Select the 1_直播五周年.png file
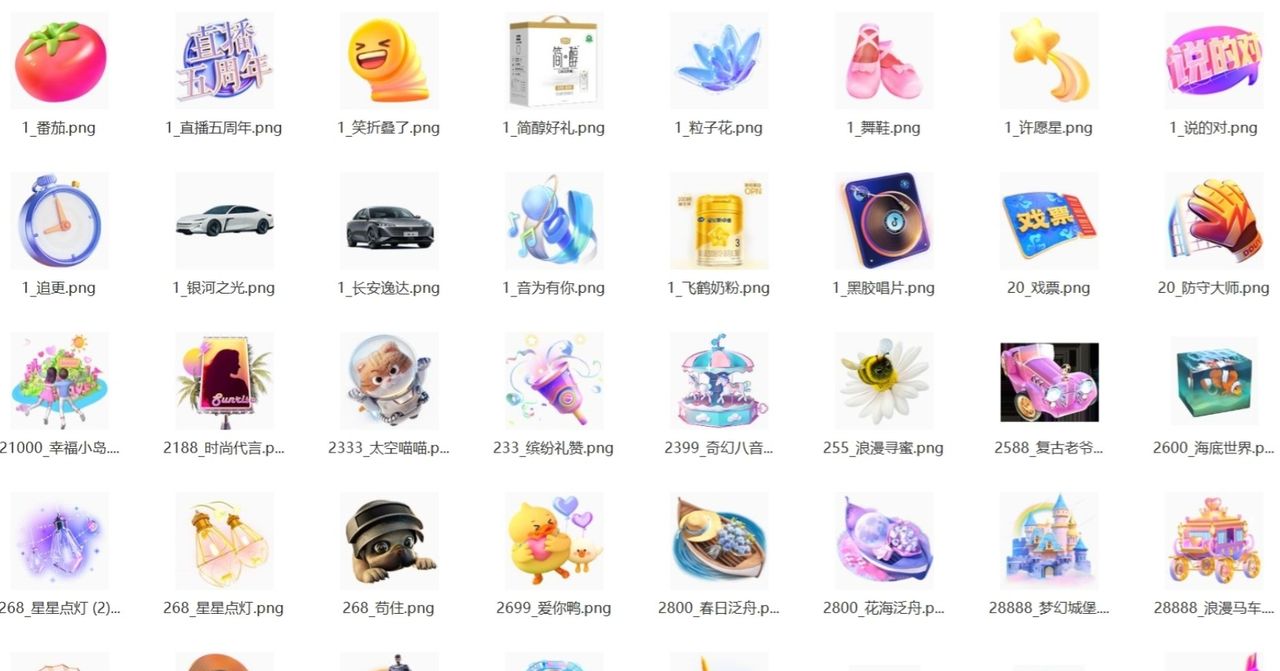The width and height of the screenshot is (1280, 671). point(224,62)
